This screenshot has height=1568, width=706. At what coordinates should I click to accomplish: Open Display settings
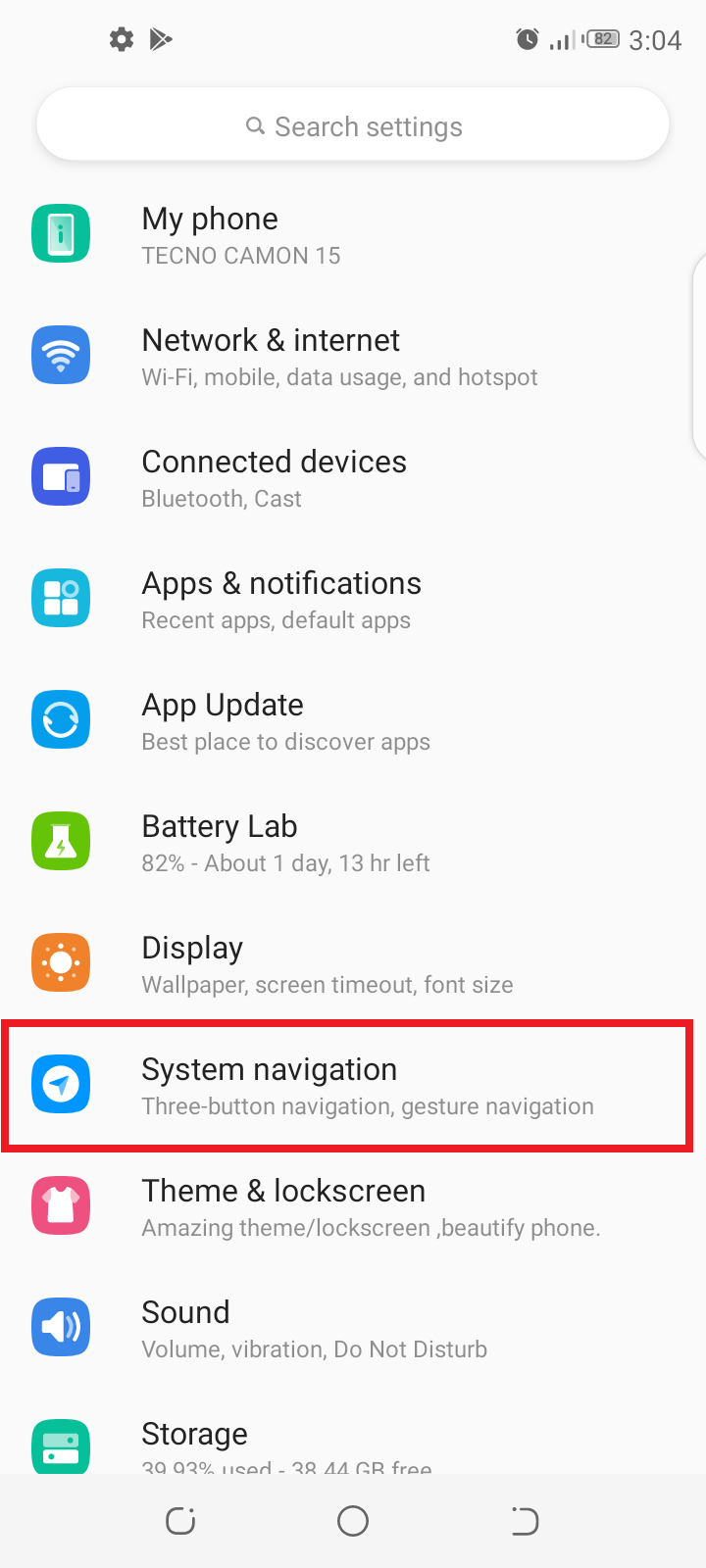(x=353, y=963)
